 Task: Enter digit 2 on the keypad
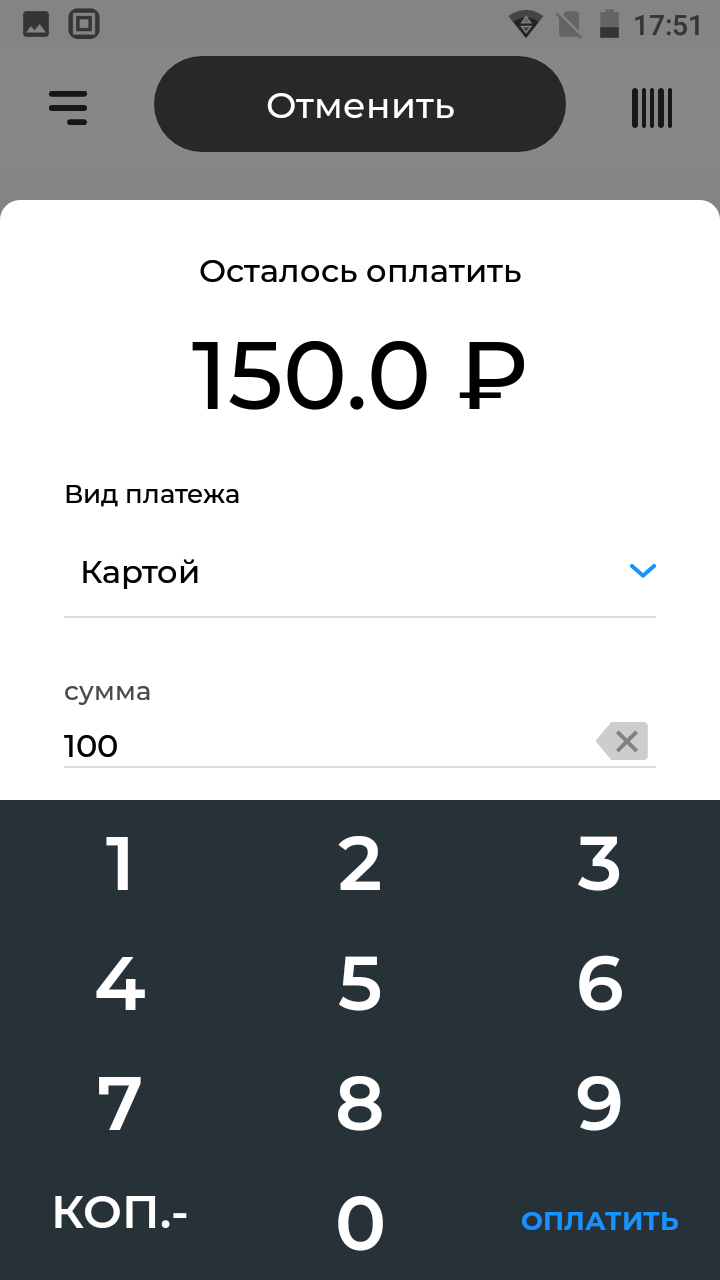click(360, 865)
